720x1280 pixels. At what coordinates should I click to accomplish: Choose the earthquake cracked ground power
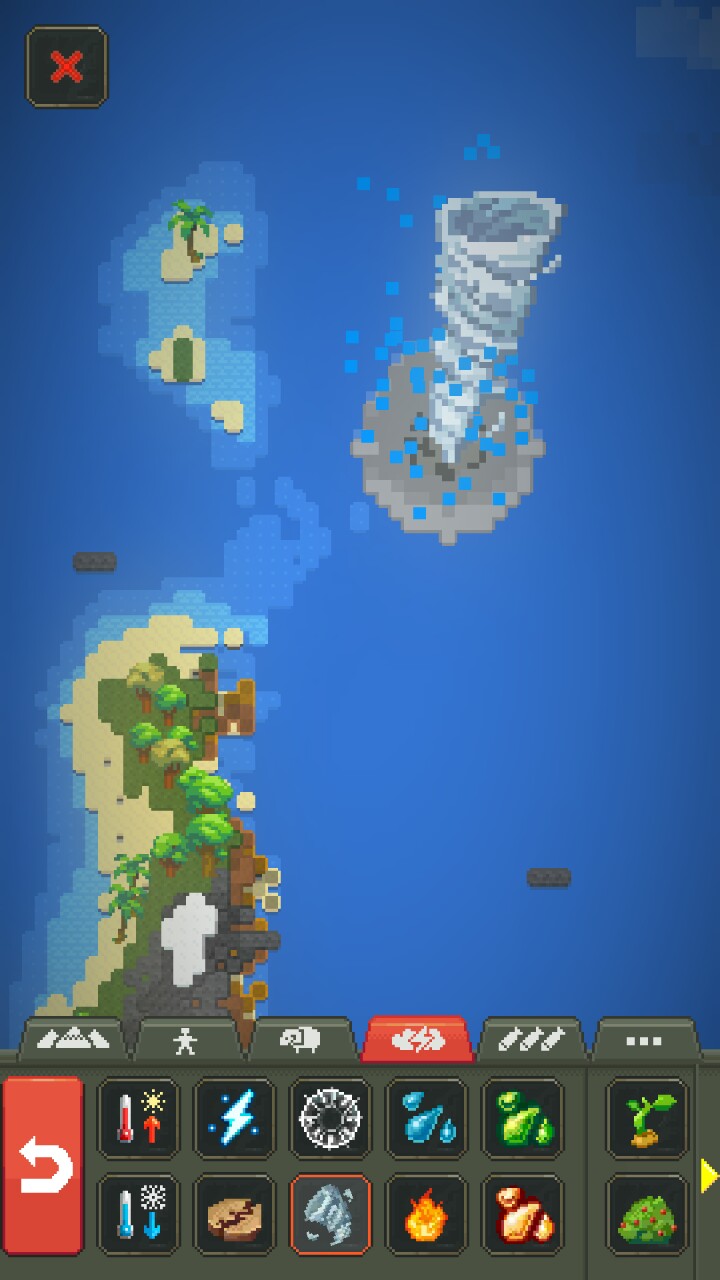point(234,1214)
